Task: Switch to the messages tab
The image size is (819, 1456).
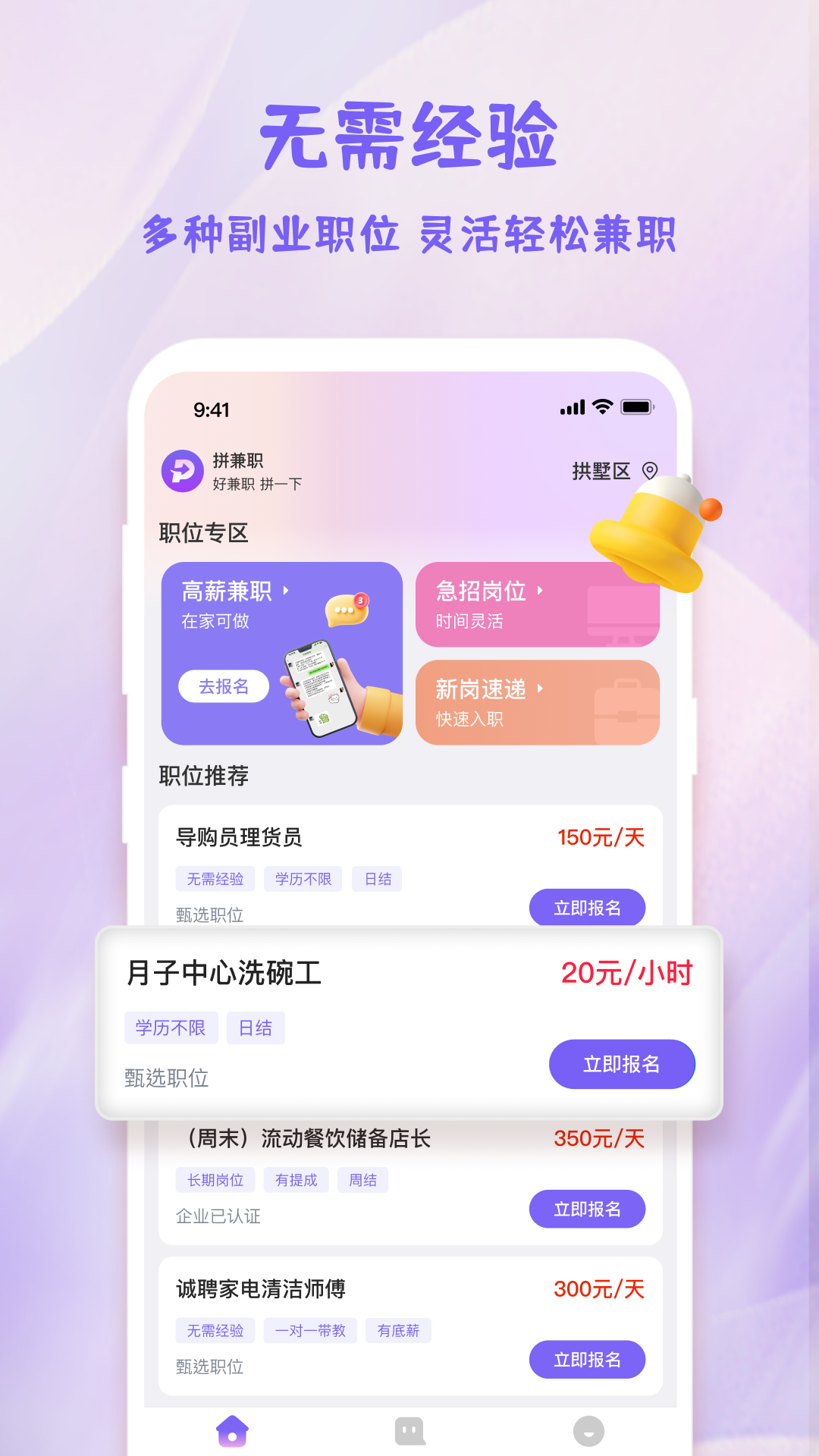Action: (x=409, y=1430)
